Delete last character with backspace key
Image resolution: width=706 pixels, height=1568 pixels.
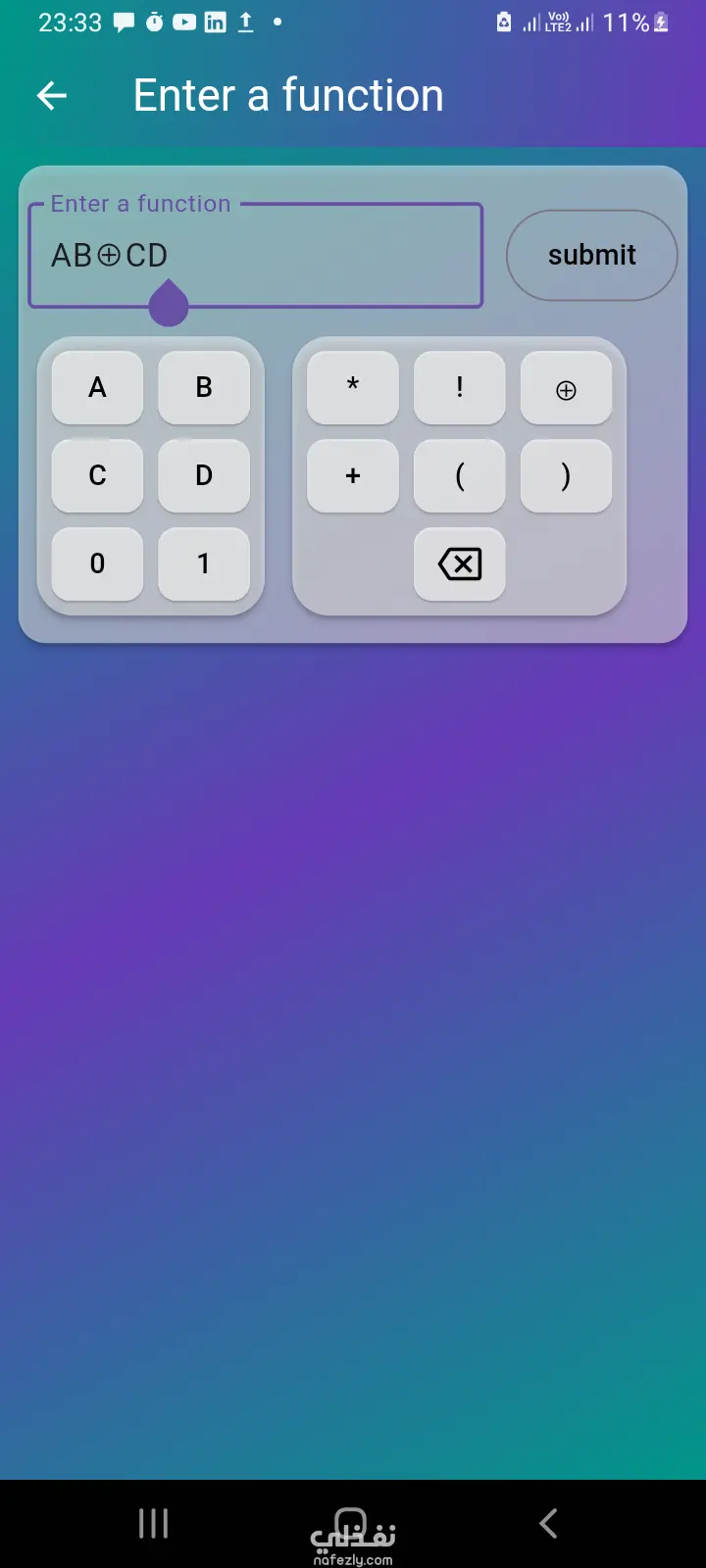[459, 564]
